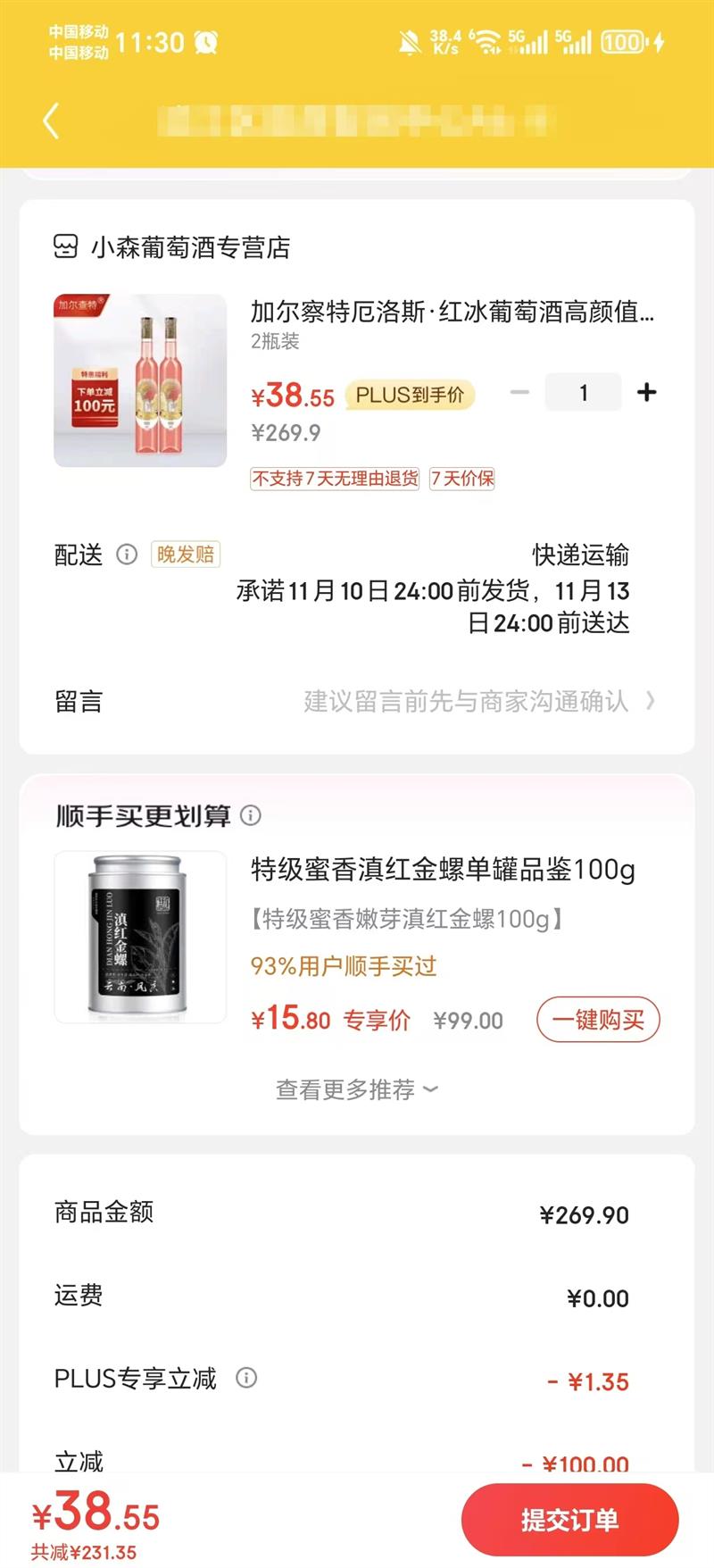
Task: Tap the back arrow at top left
Action: point(51,121)
